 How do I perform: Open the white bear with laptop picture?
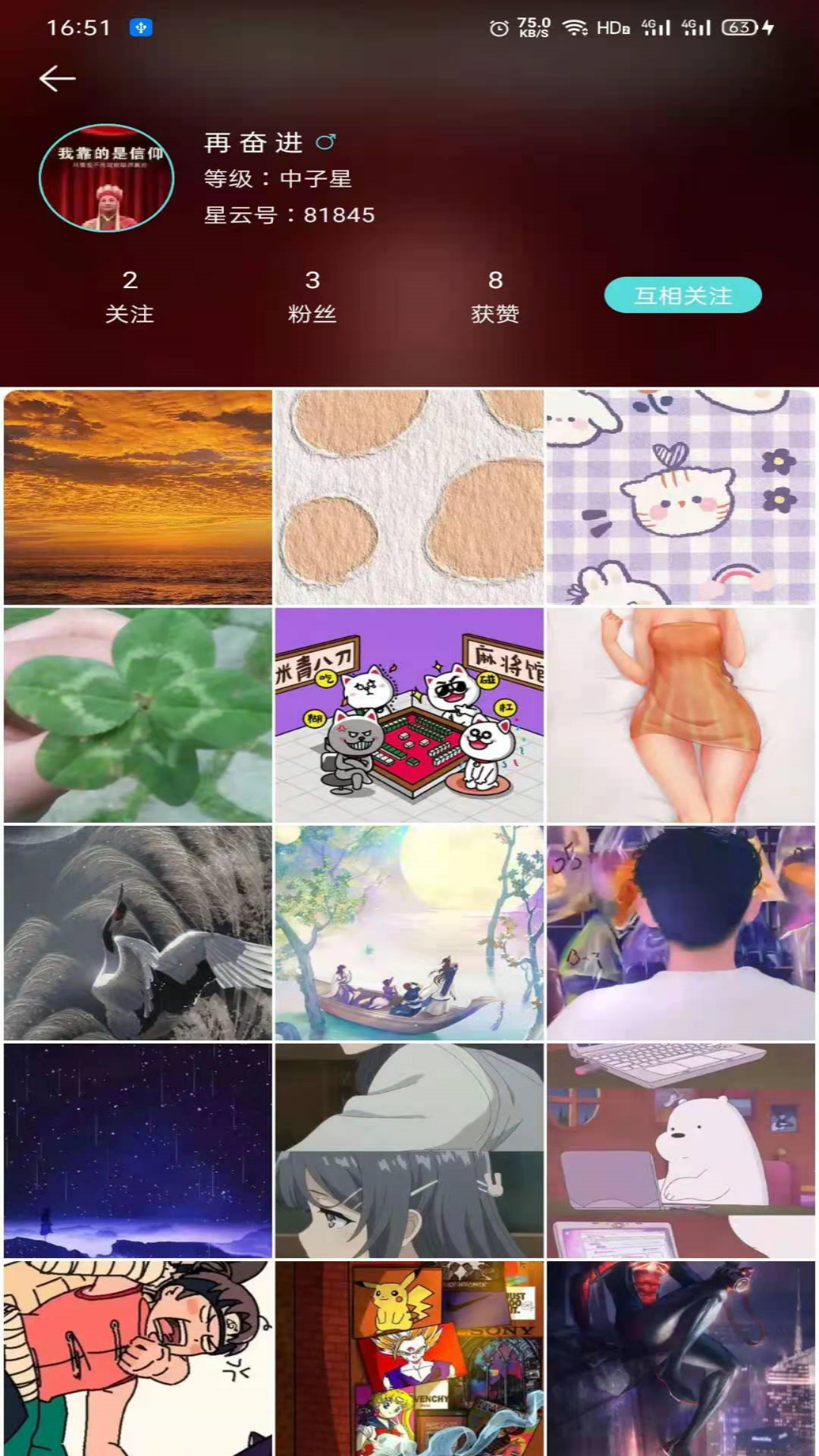pos(680,1150)
